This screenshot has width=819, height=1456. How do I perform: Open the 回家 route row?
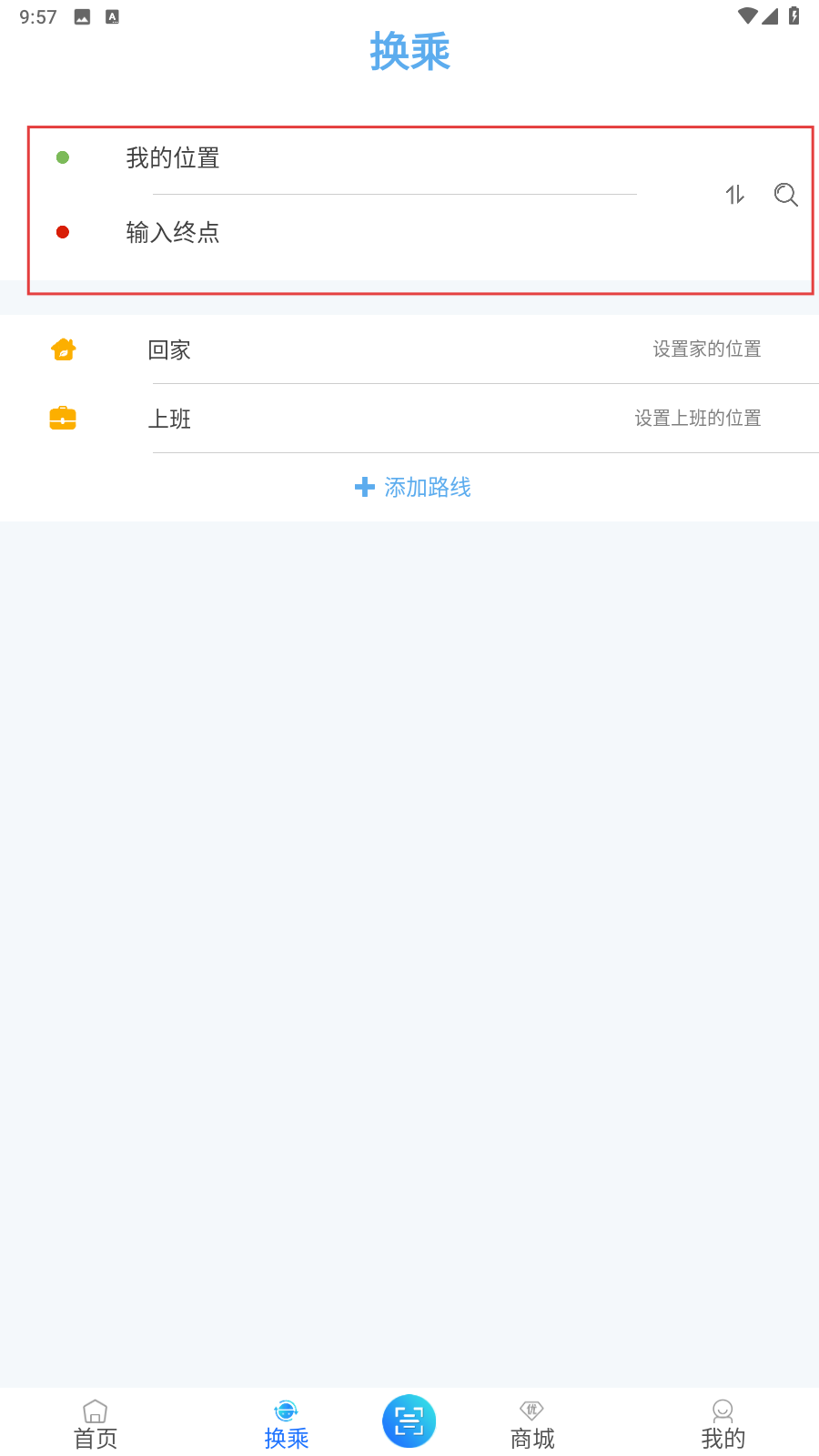(409, 349)
